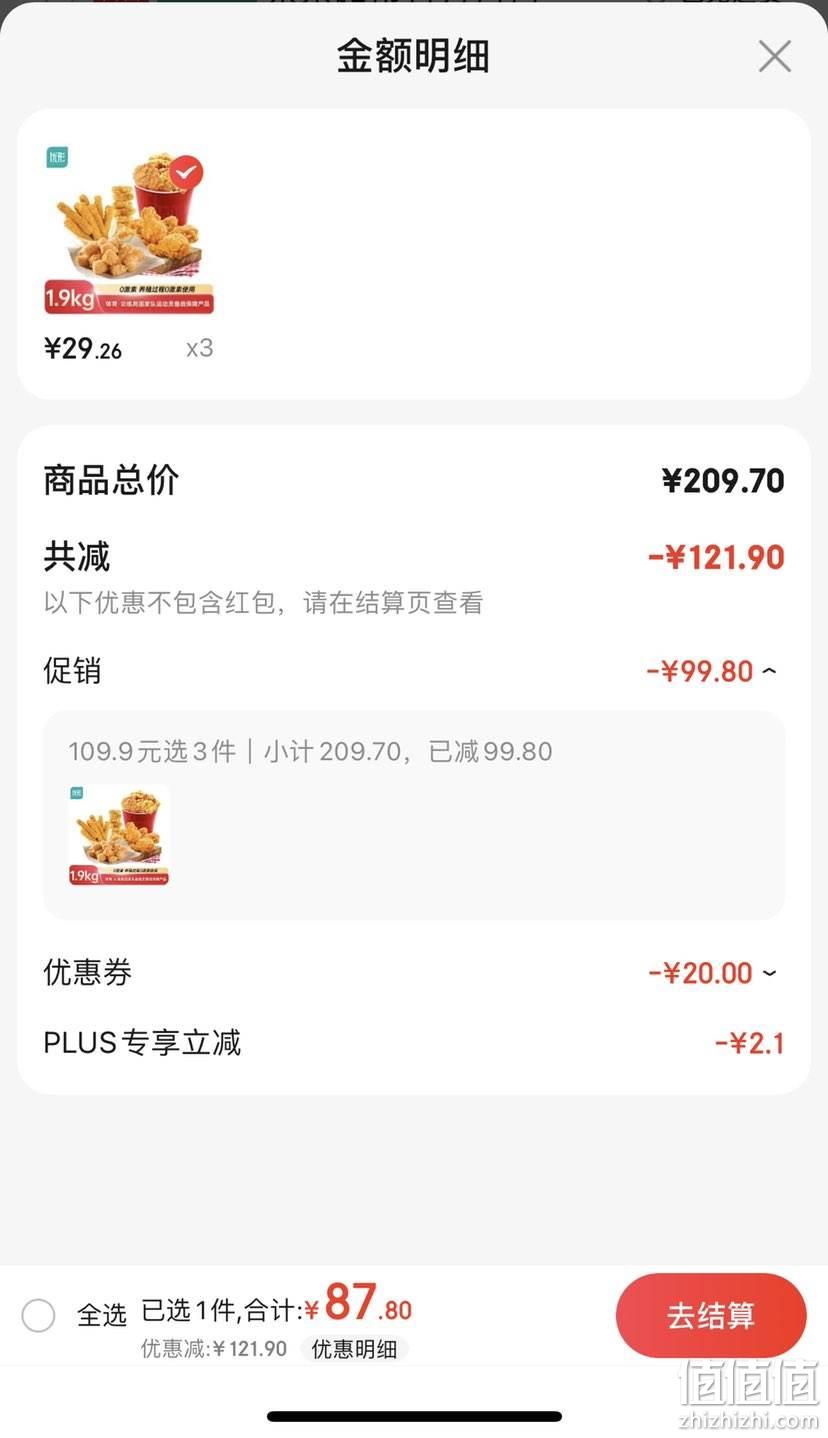Open the fried chicken product priced ¥29.26

129,233
